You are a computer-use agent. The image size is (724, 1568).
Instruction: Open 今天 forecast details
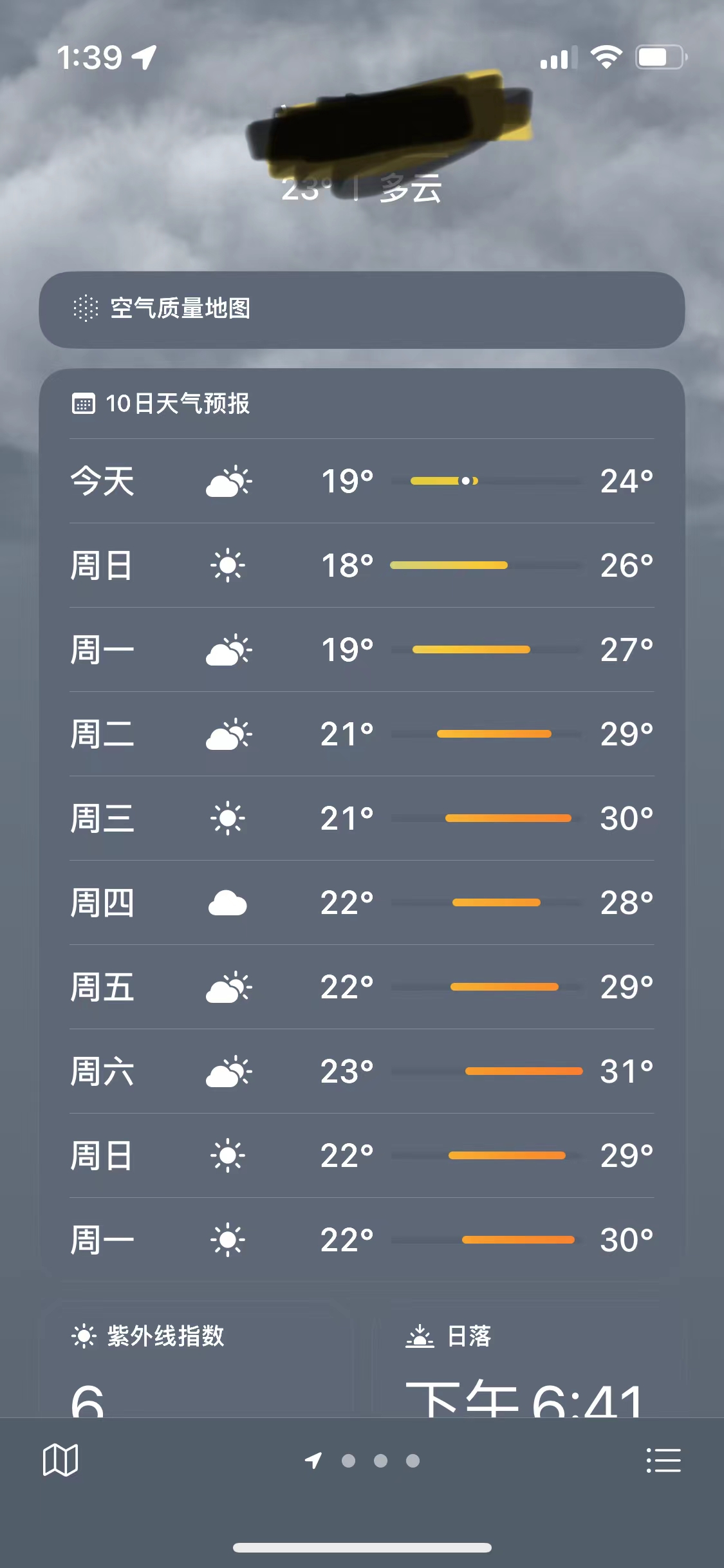coord(362,481)
